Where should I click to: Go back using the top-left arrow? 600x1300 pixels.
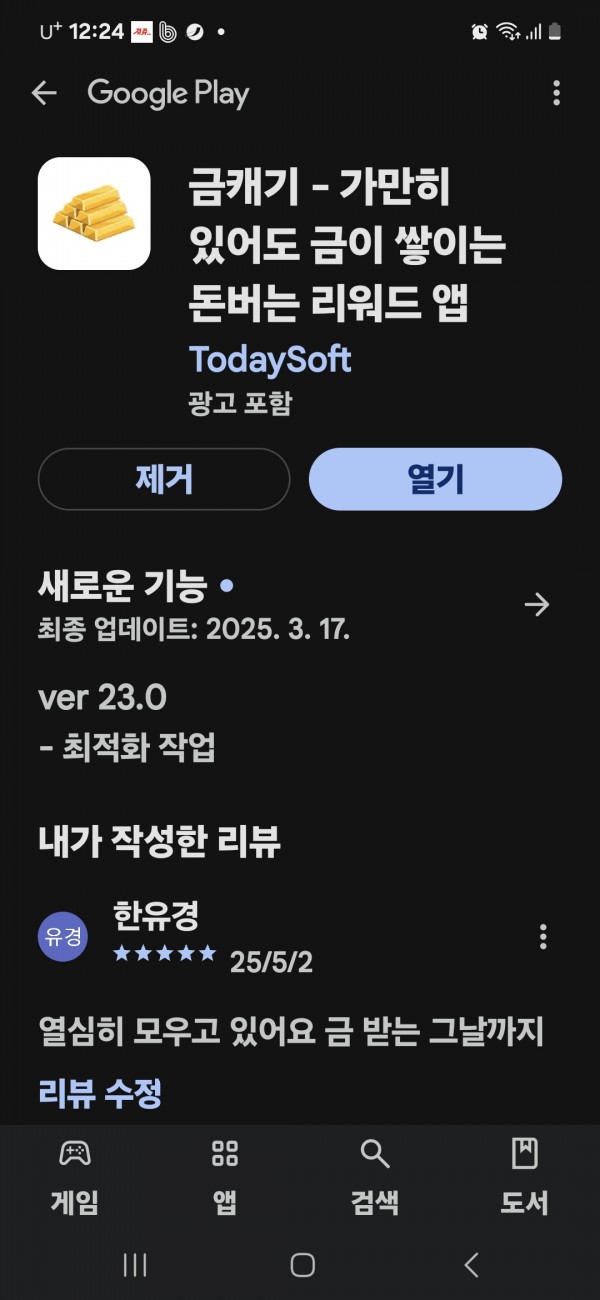point(44,93)
